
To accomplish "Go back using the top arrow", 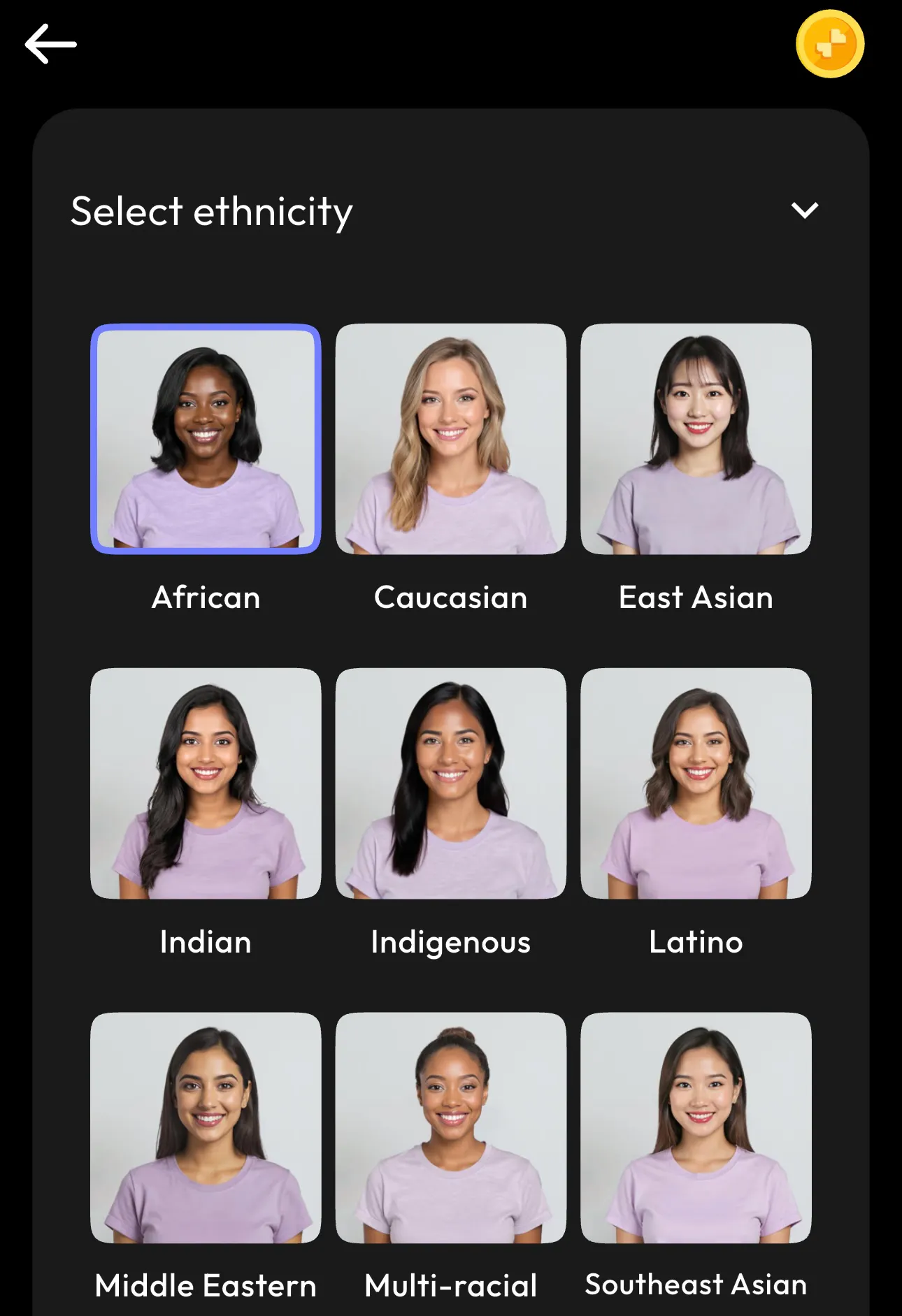I will 50,44.
